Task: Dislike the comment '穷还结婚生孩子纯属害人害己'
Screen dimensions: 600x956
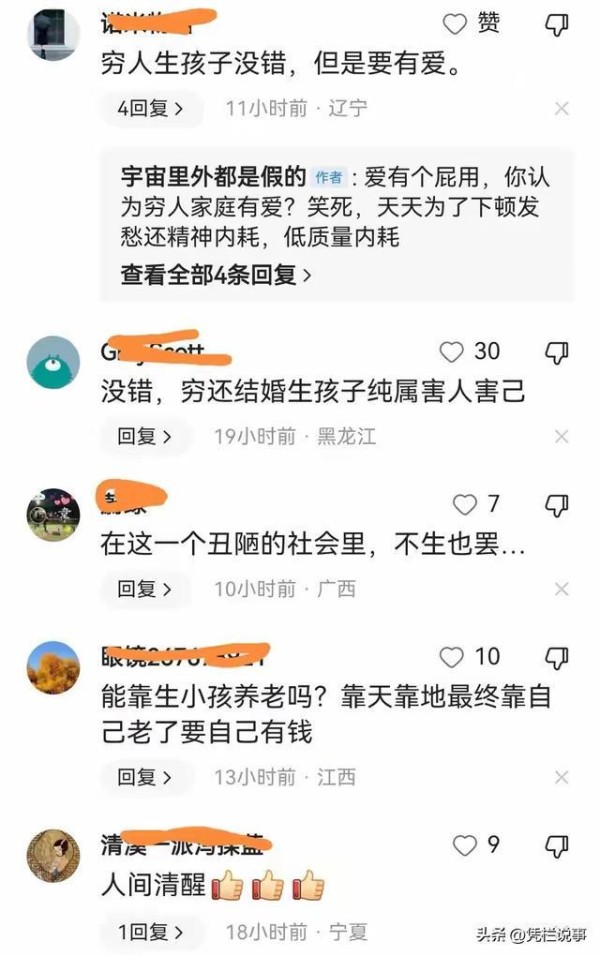Action: 556,351
